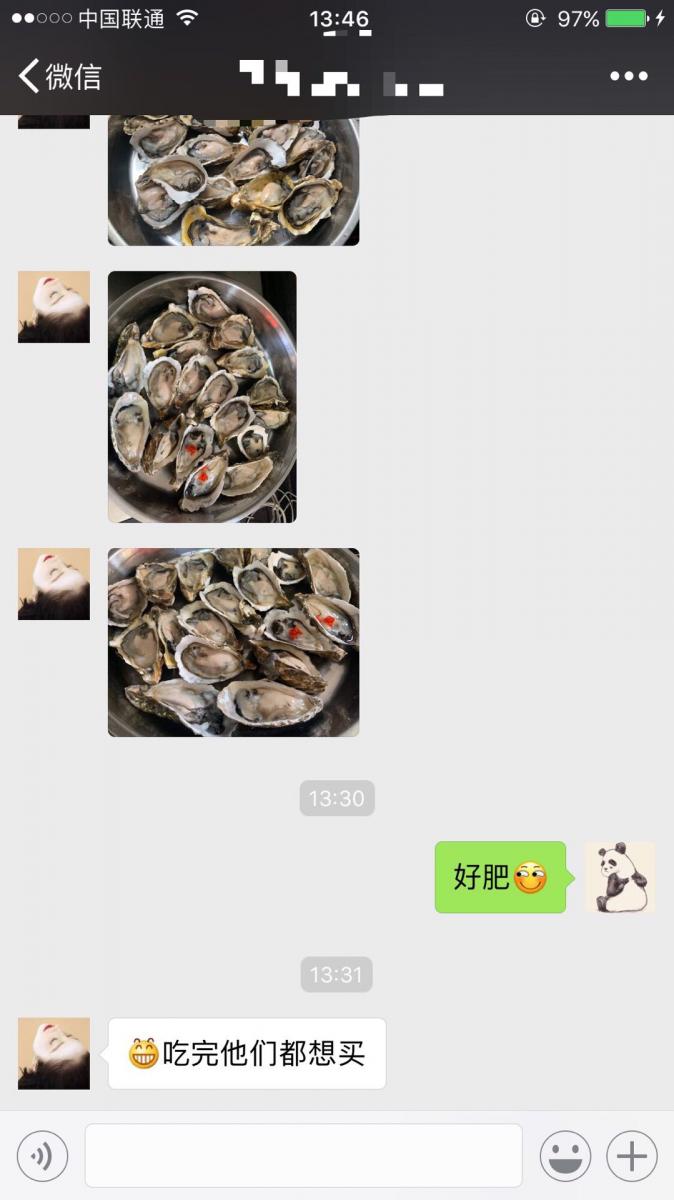Screen dimensions: 674x1200
Task: Open the partially visible top oyster photo
Action: (233, 181)
